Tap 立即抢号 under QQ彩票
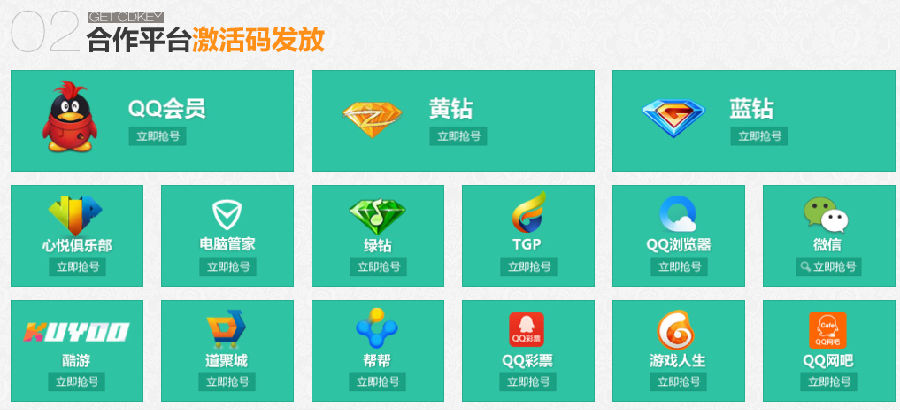 coord(528,382)
